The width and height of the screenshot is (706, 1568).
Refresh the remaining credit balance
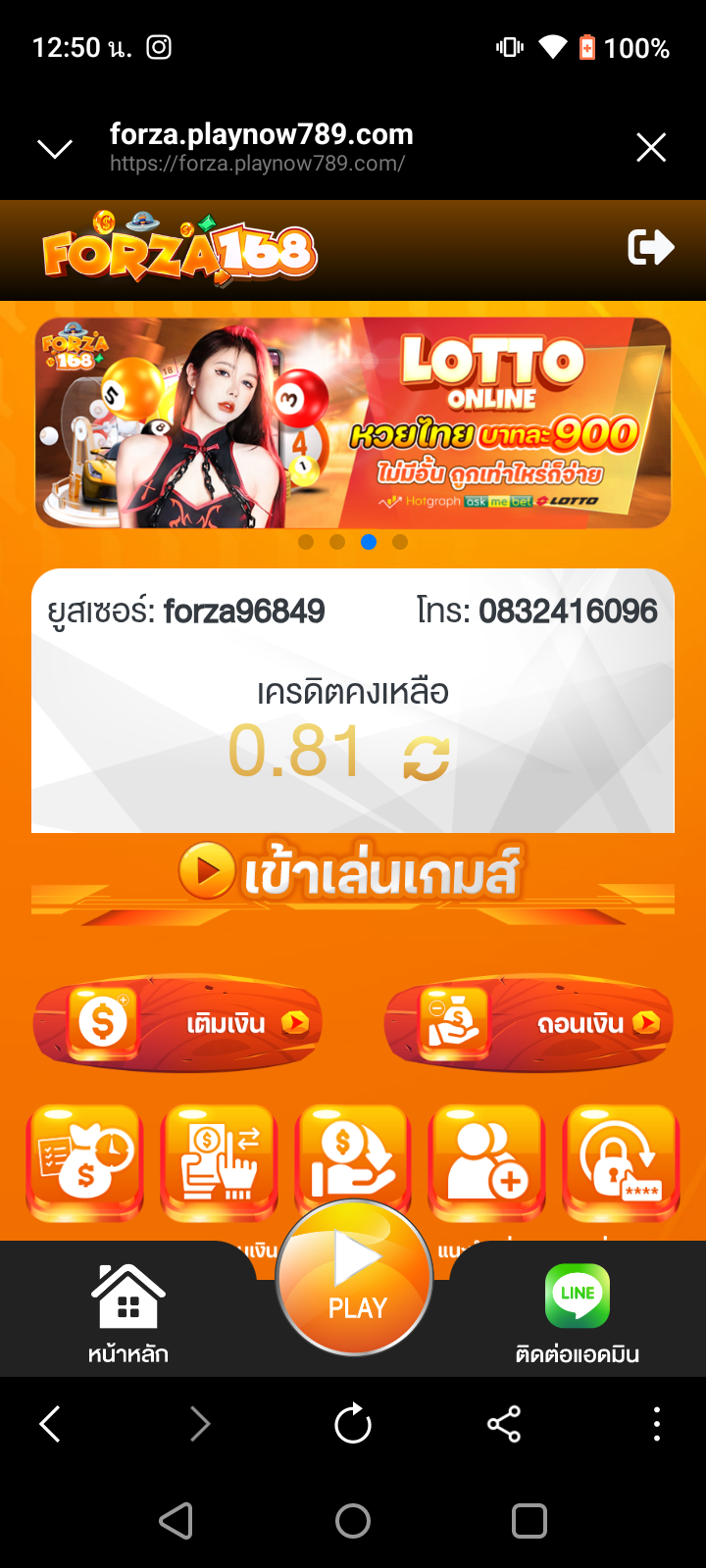click(x=427, y=758)
